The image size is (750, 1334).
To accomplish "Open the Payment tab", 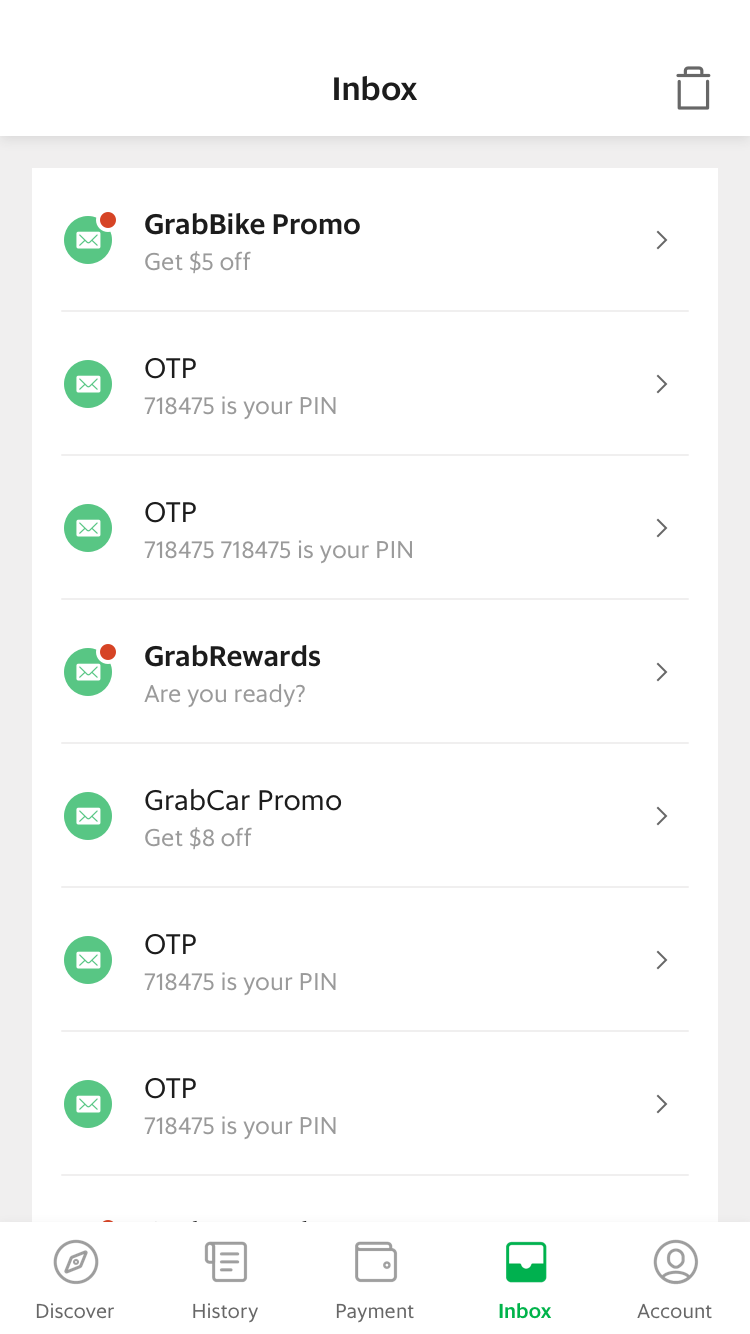I will click(x=375, y=1279).
